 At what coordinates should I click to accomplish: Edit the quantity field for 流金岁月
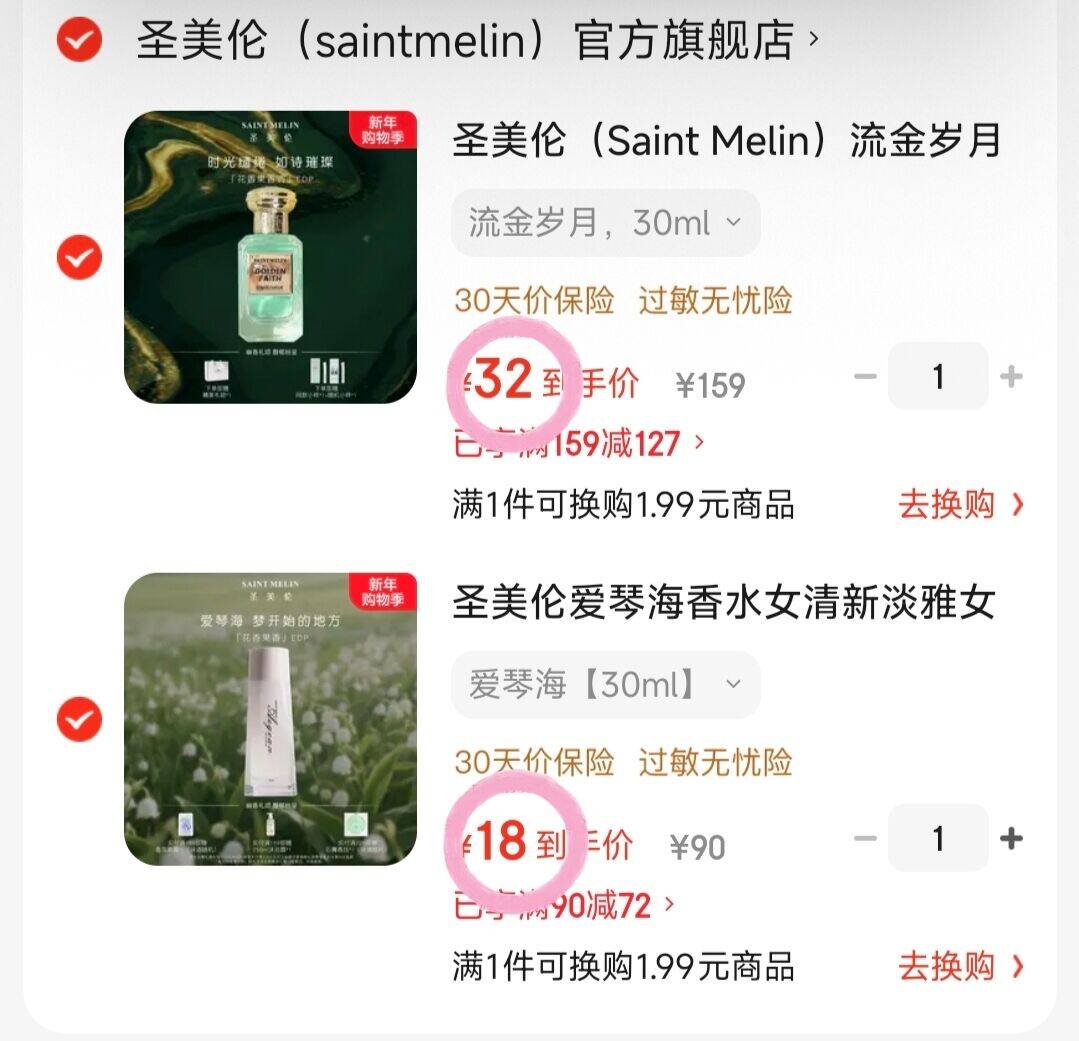[x=938, y=377]
